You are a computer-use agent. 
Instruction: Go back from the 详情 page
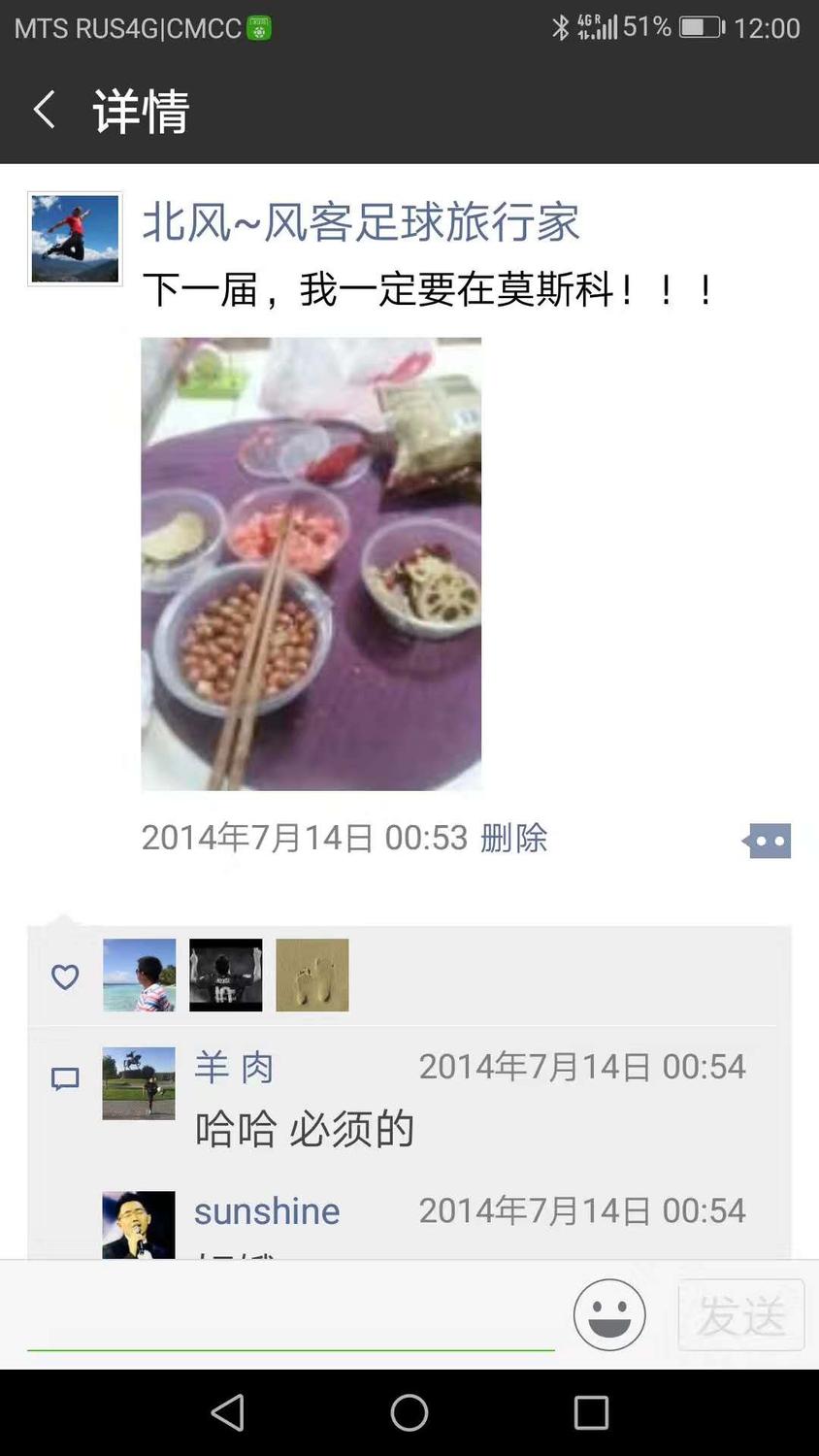pyautogui.click(x=45, y=110)
